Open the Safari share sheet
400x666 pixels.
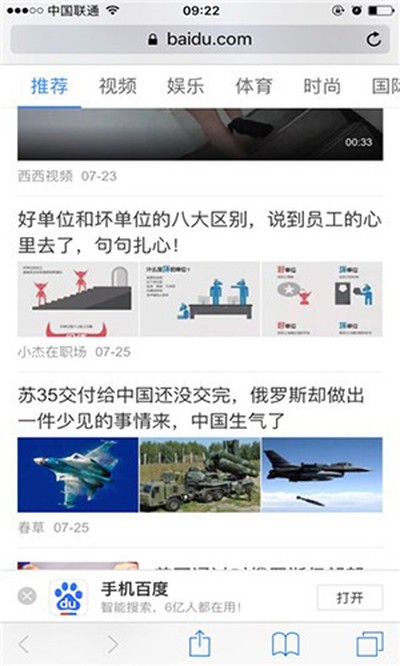pos(200,643)
